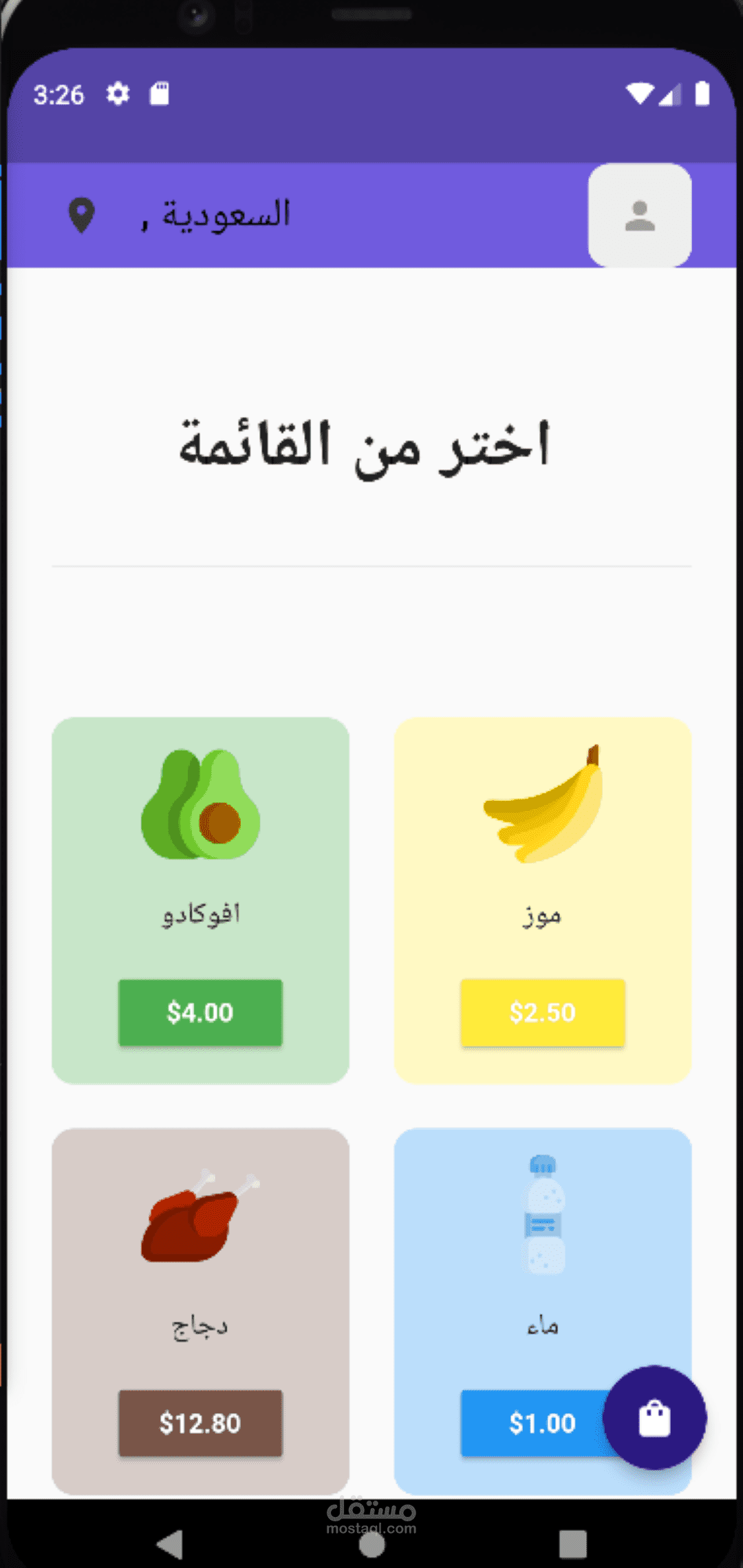743x1568 pixels.
Task: Open the user profile button
Action: [x=639, y=215]
